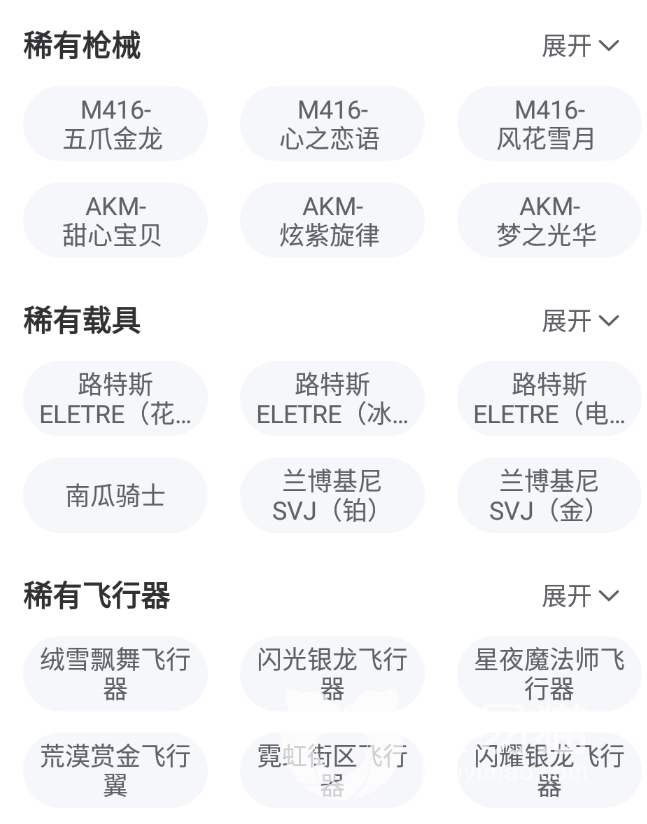Select 荒漠赏金飞行翼 chip
The height and width of the screenshot is (824, 647).
coord(115,770)
